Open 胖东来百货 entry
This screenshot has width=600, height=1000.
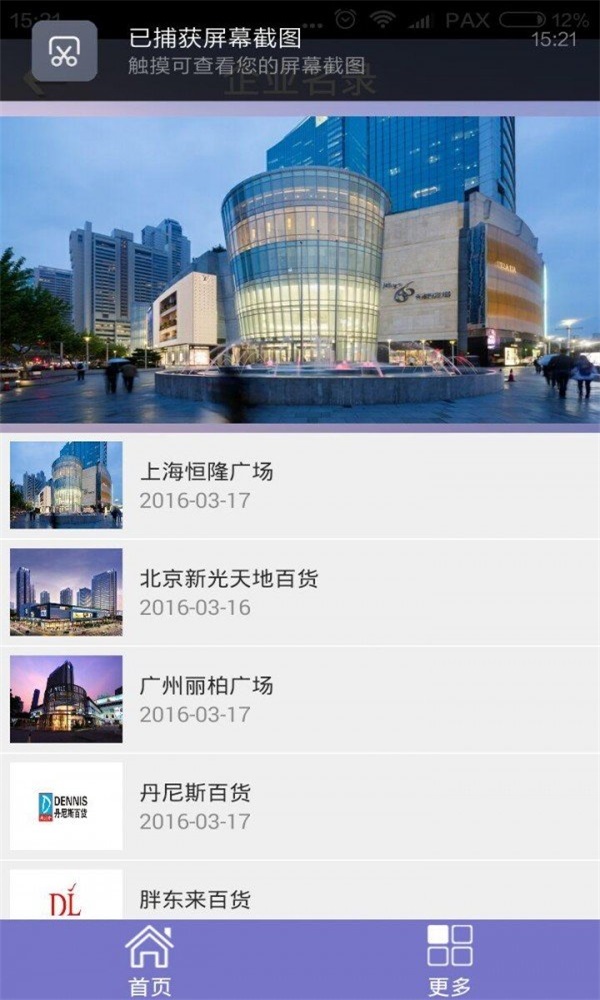click(x=300, y=895)
